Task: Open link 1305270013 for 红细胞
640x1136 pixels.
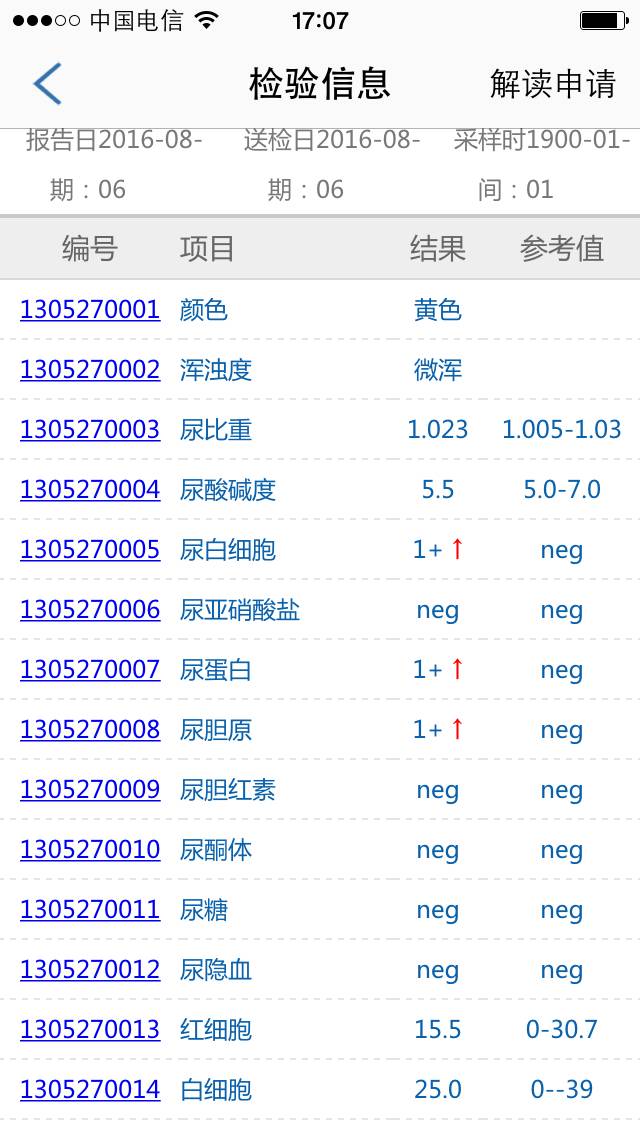Action: (90, 1030)
